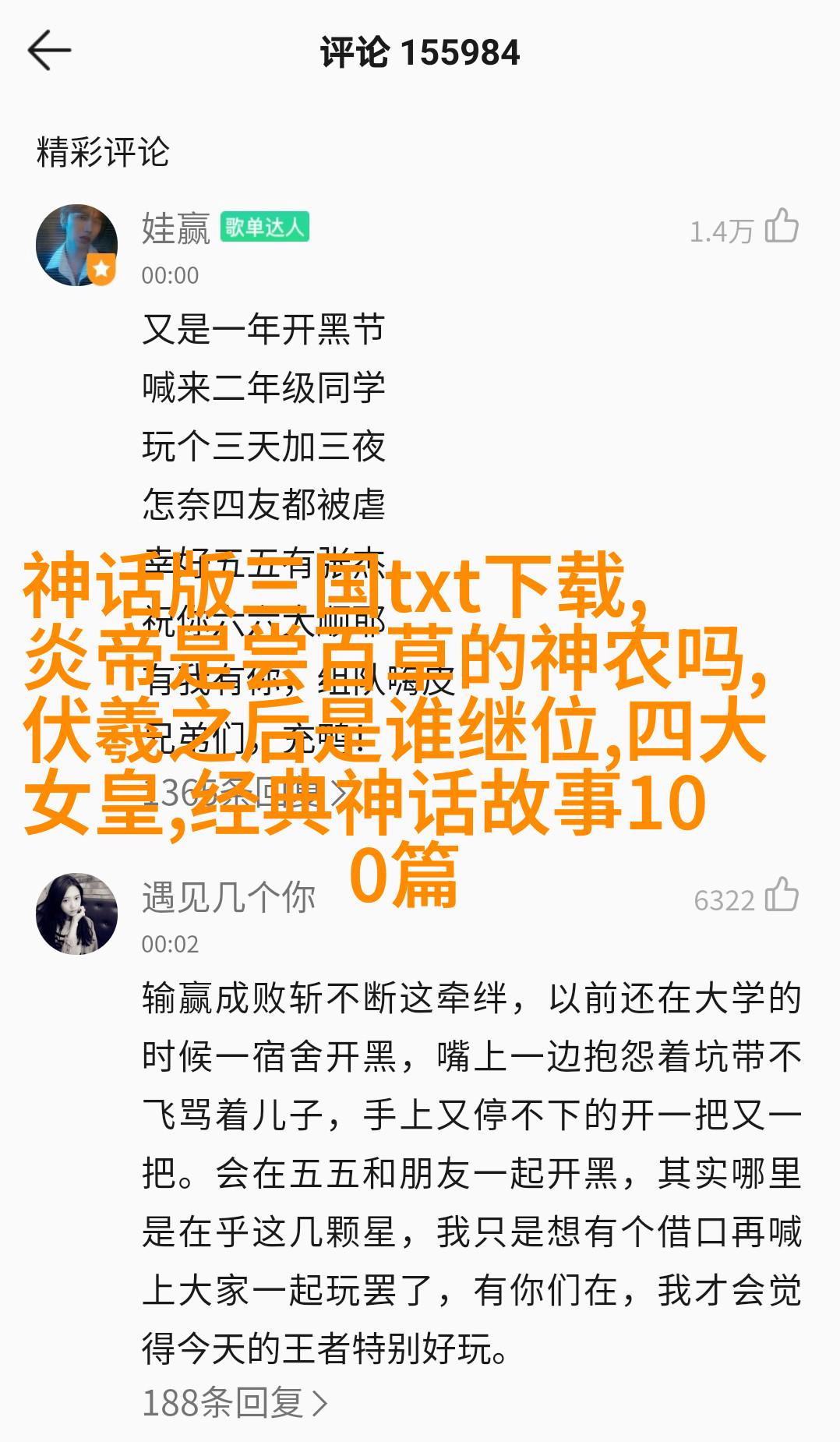840x1442 pixels.
Task: View the username 娃赢's profile
Action: point(176,229)
